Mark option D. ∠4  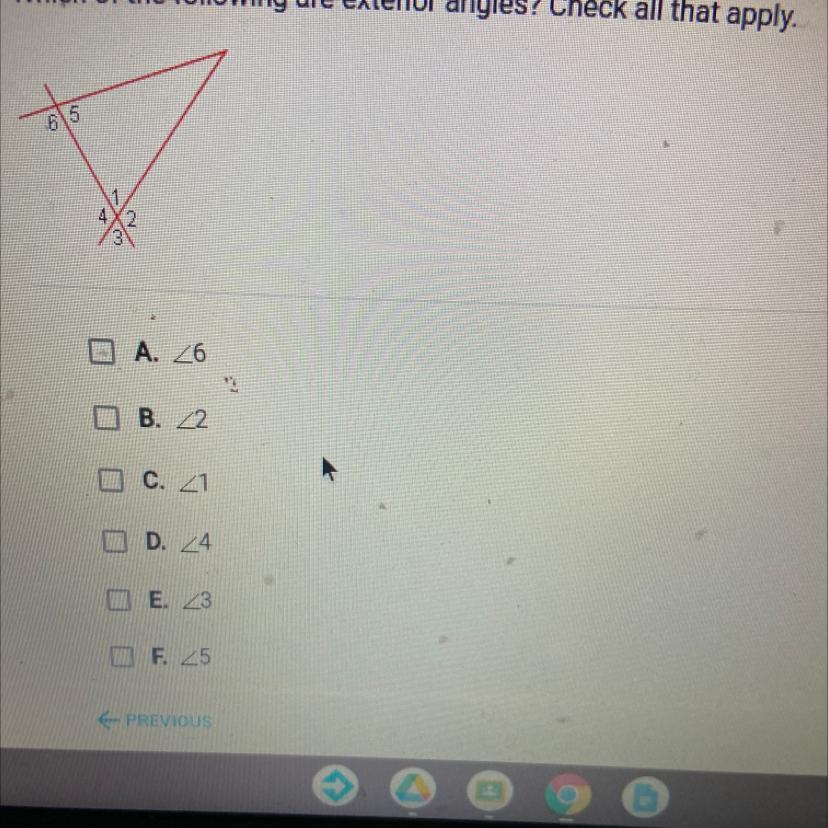115,541
